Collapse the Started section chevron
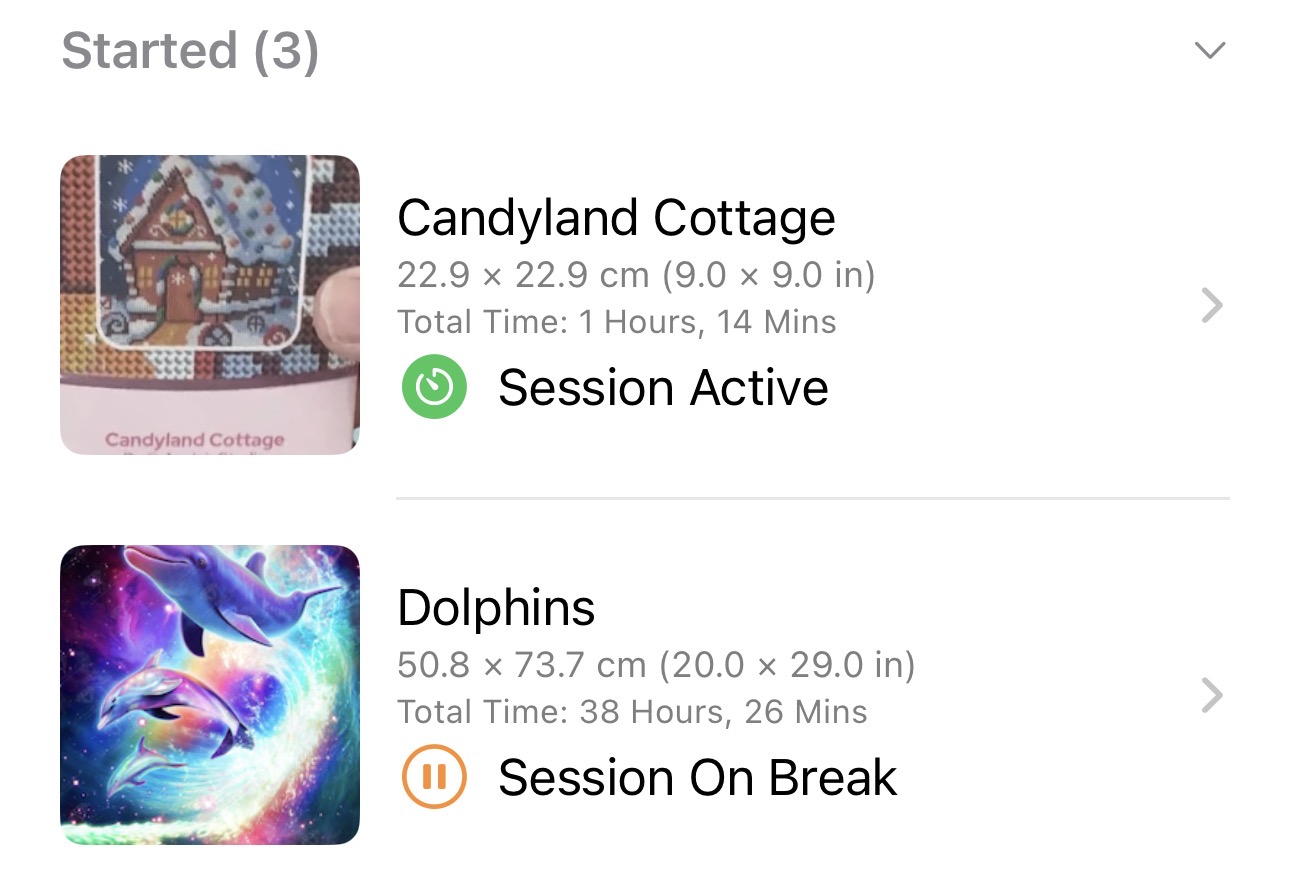1290x876 pixels. 1210,50
